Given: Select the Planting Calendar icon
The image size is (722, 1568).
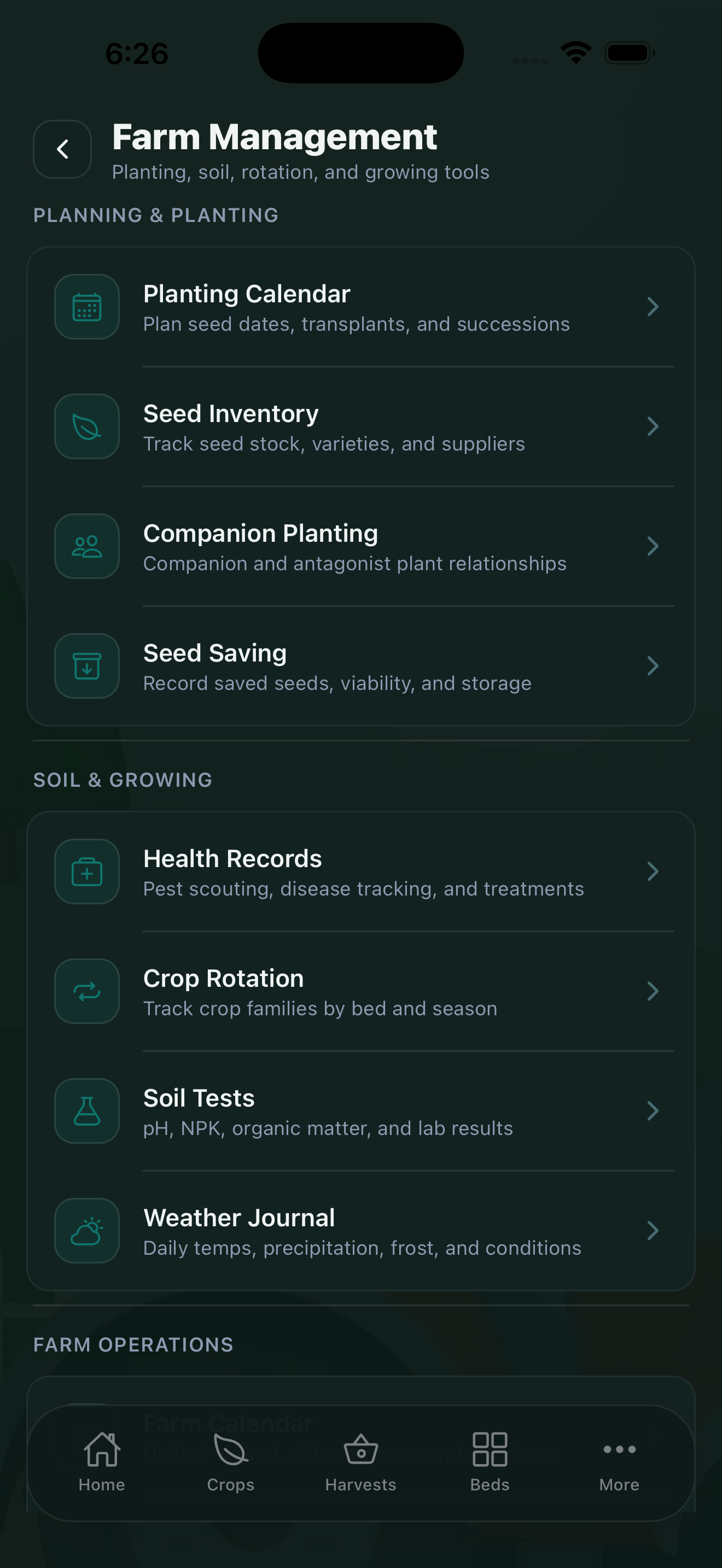Looking at the screenshot, I should (87, 306).
